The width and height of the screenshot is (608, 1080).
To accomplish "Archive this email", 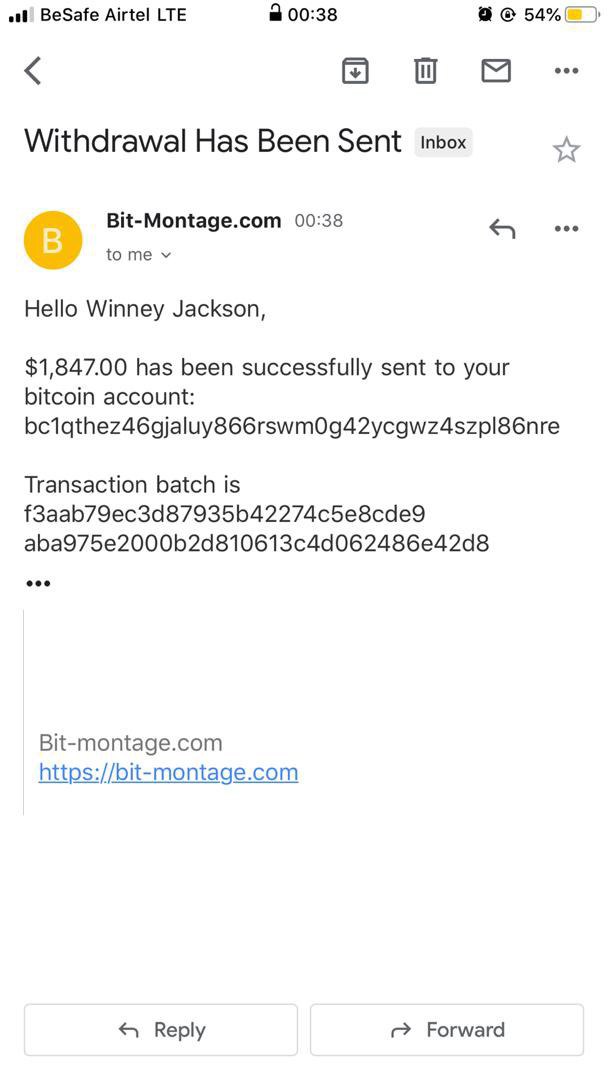I will click(x=355, y=71).
